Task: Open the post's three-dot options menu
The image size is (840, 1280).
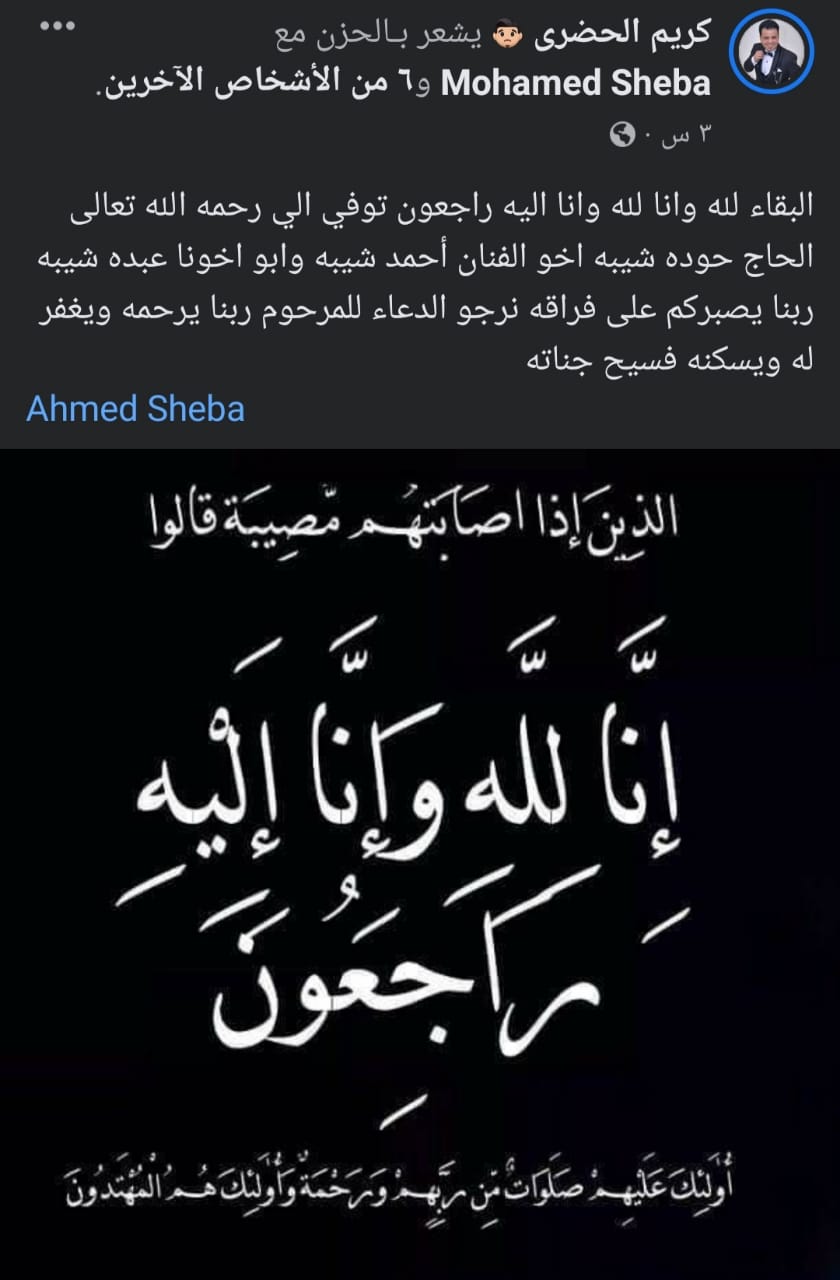Action: click(56, 26)
